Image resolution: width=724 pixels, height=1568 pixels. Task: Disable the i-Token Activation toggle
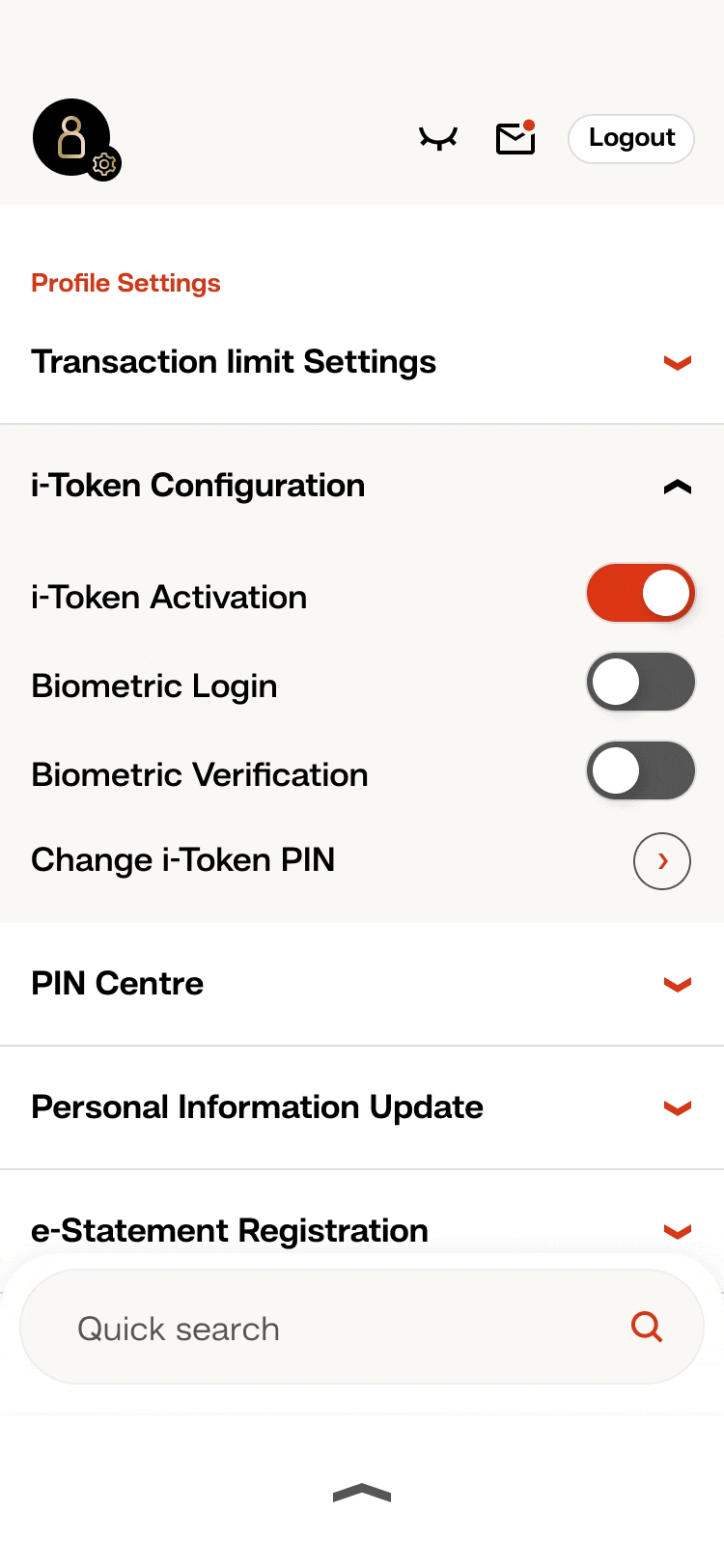[641, 593]
